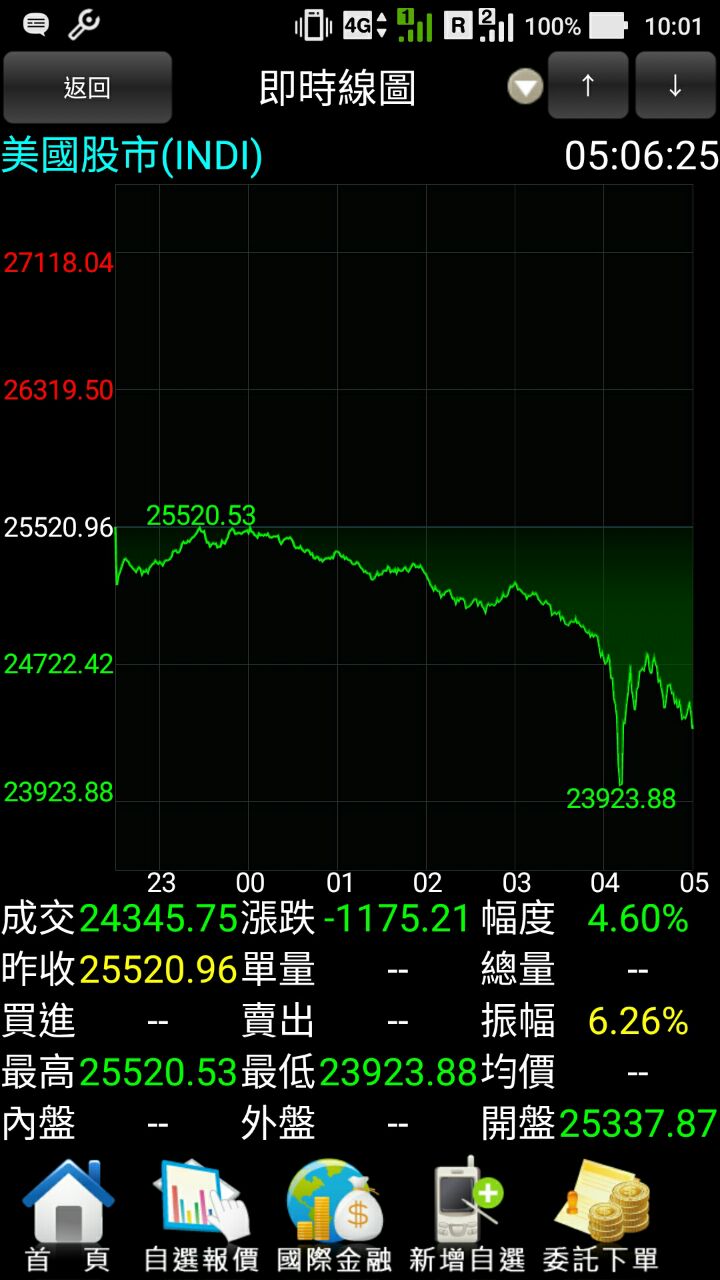Select 新增自選 to add to watchlist
The height and width of the screenshot is (1280, 720).
point(467,1215)
